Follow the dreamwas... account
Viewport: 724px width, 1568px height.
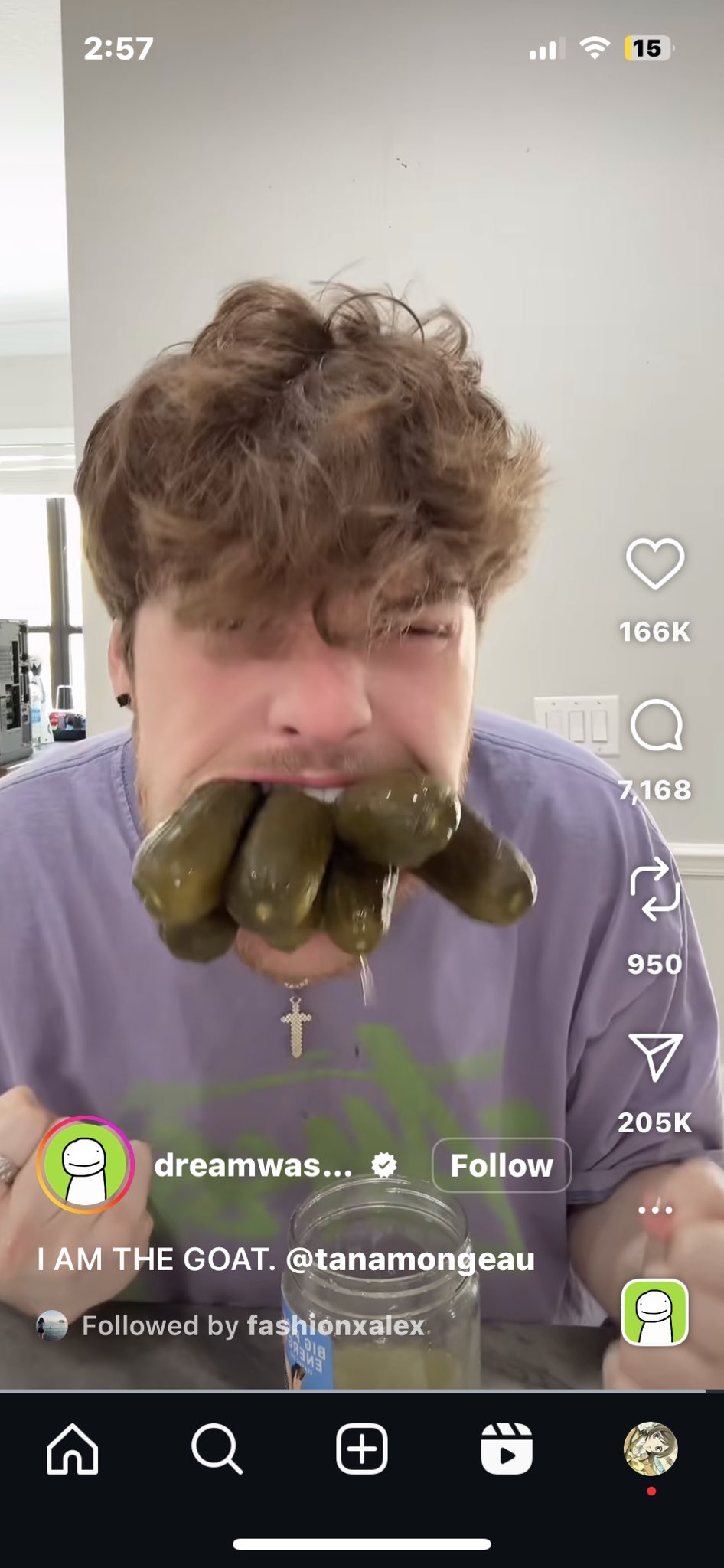click(501, 1165)
